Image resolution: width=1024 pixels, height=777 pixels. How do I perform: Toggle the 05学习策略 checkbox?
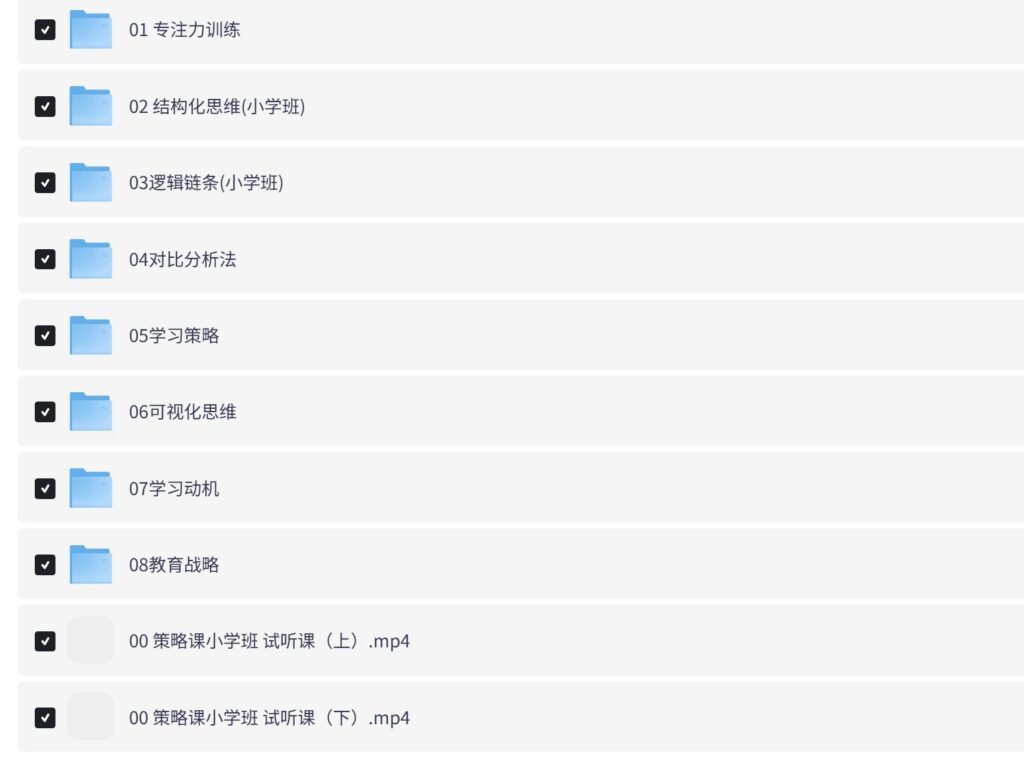pos(45,336)
